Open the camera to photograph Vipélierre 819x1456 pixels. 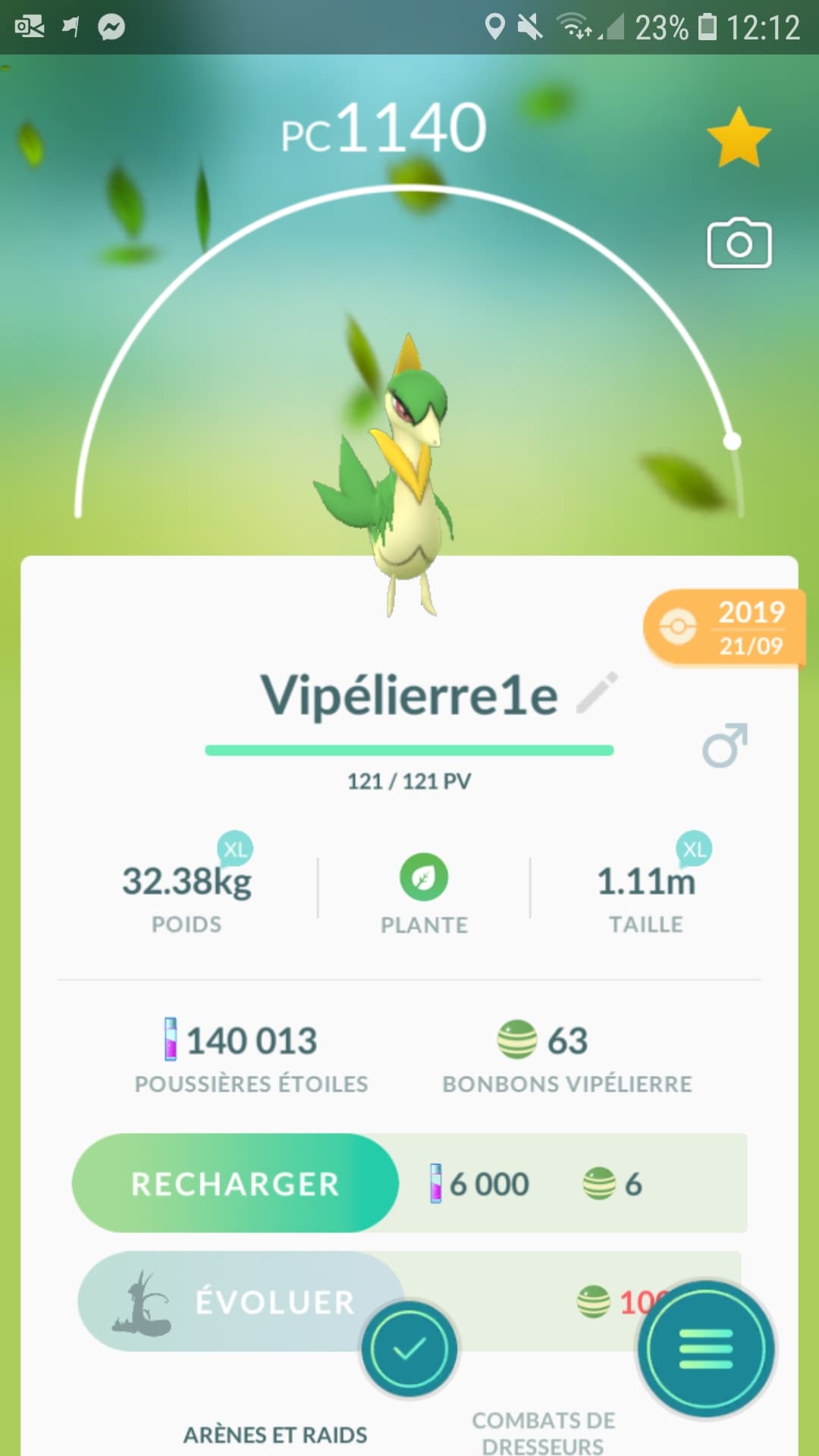[739, 243]
